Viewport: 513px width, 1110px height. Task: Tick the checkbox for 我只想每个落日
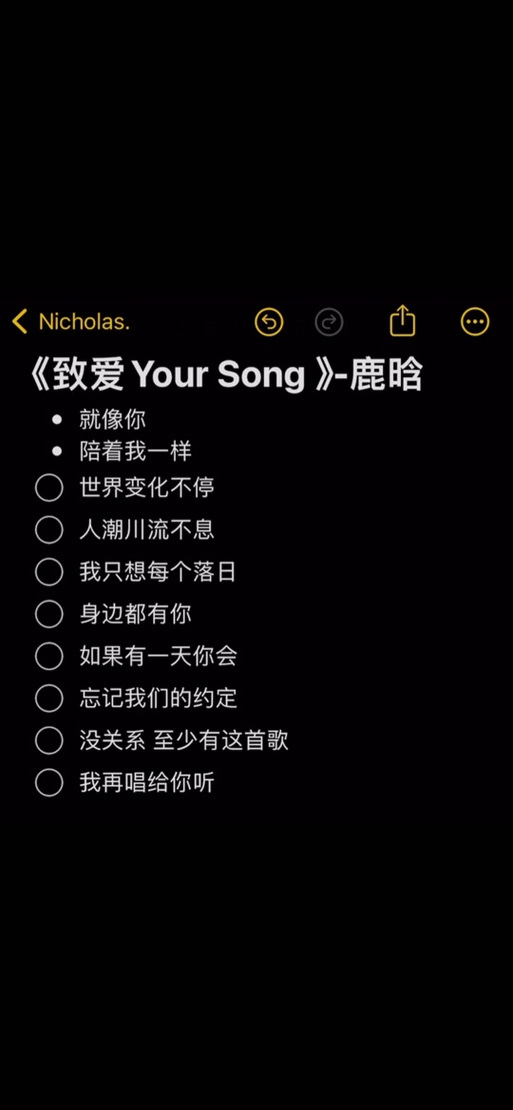tap(49, 572)
